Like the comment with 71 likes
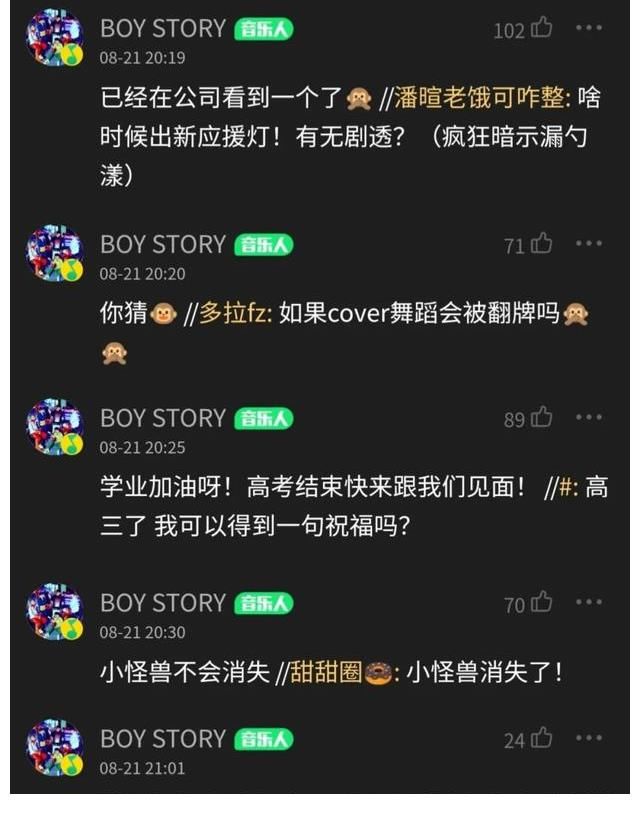The width and height of the screenshot is (640, 814). [x=541, y=244]
